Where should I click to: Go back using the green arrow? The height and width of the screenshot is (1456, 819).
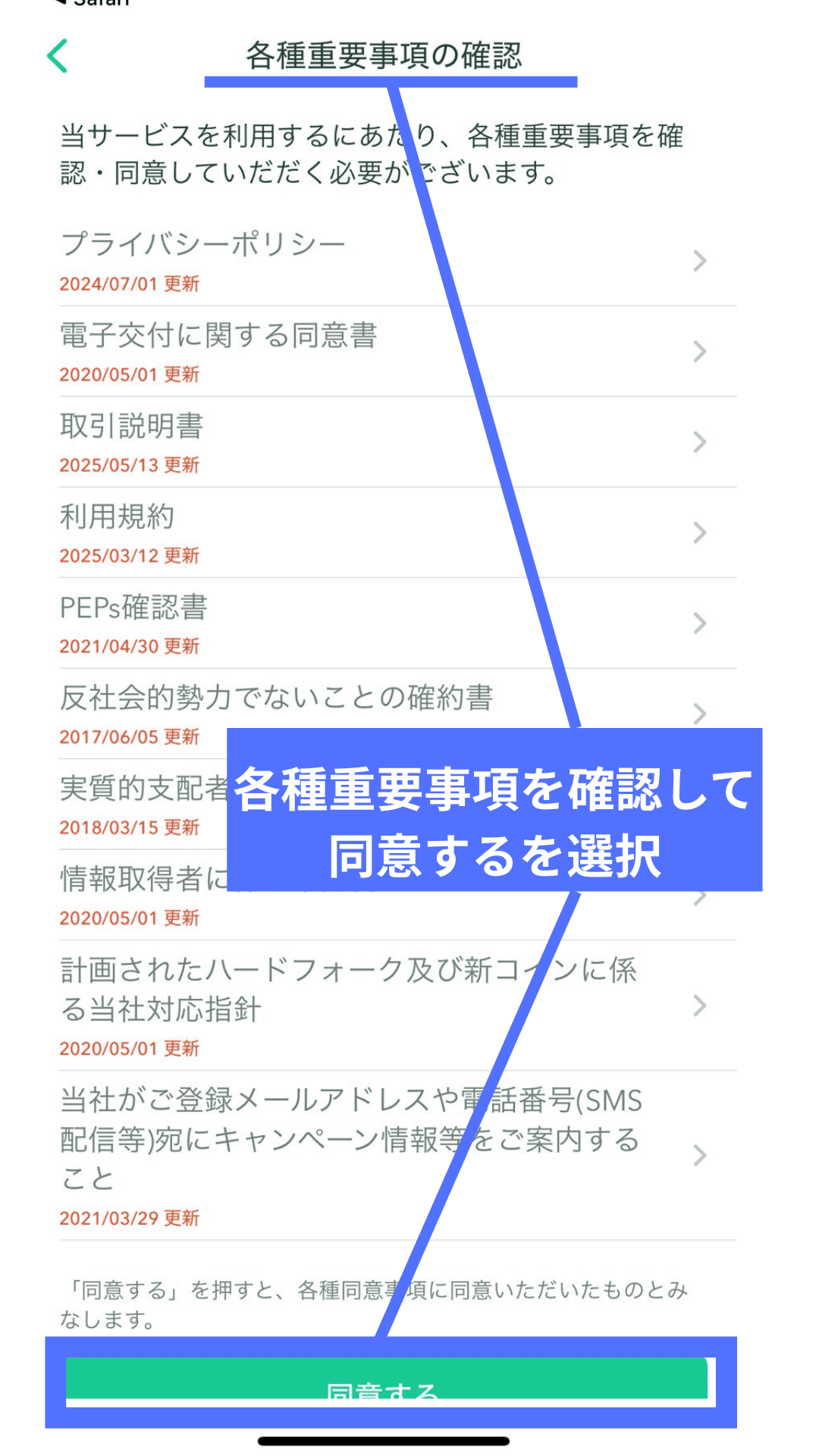pos(58,56)
